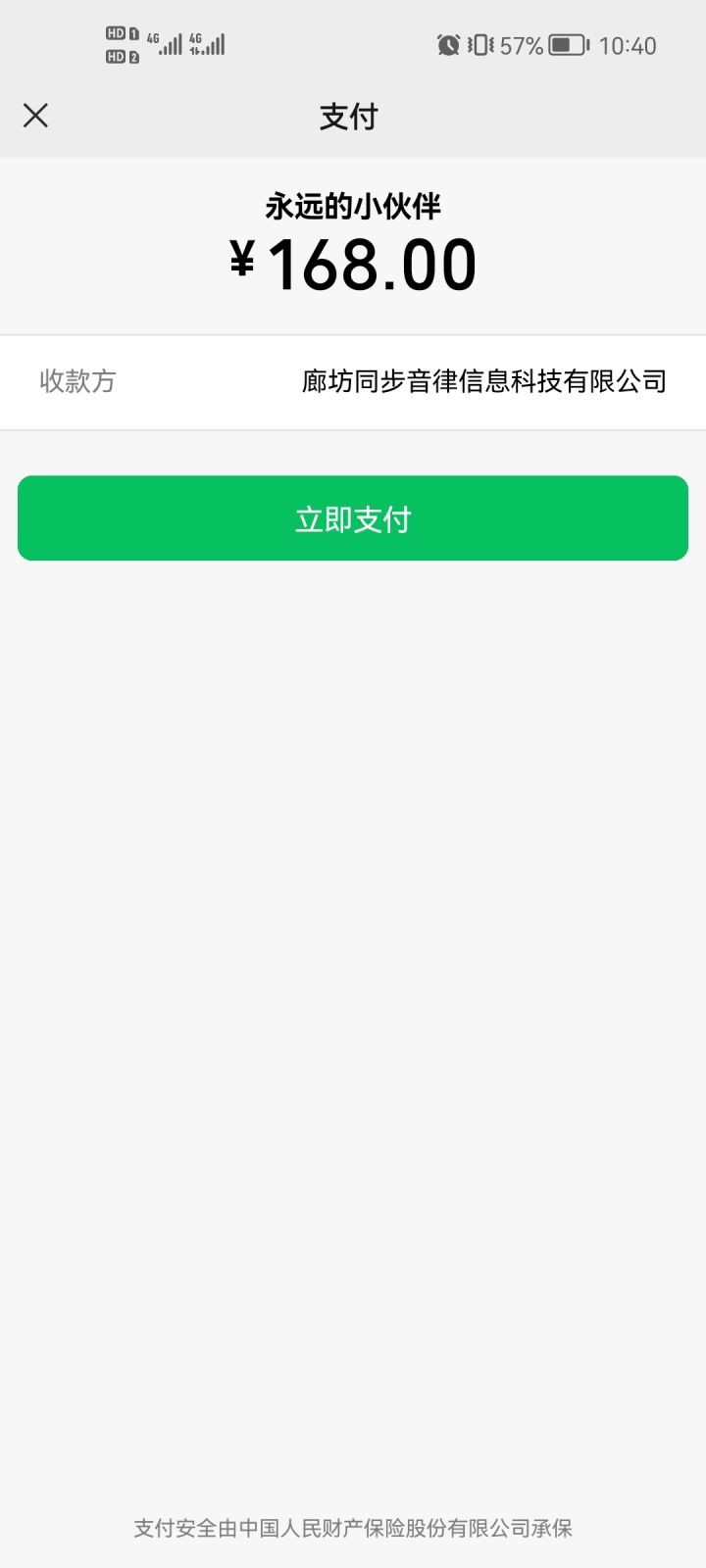The width and height of the screenshot is (706, 1568).
Task: Select the merchant info row
Action: (353, 381)
